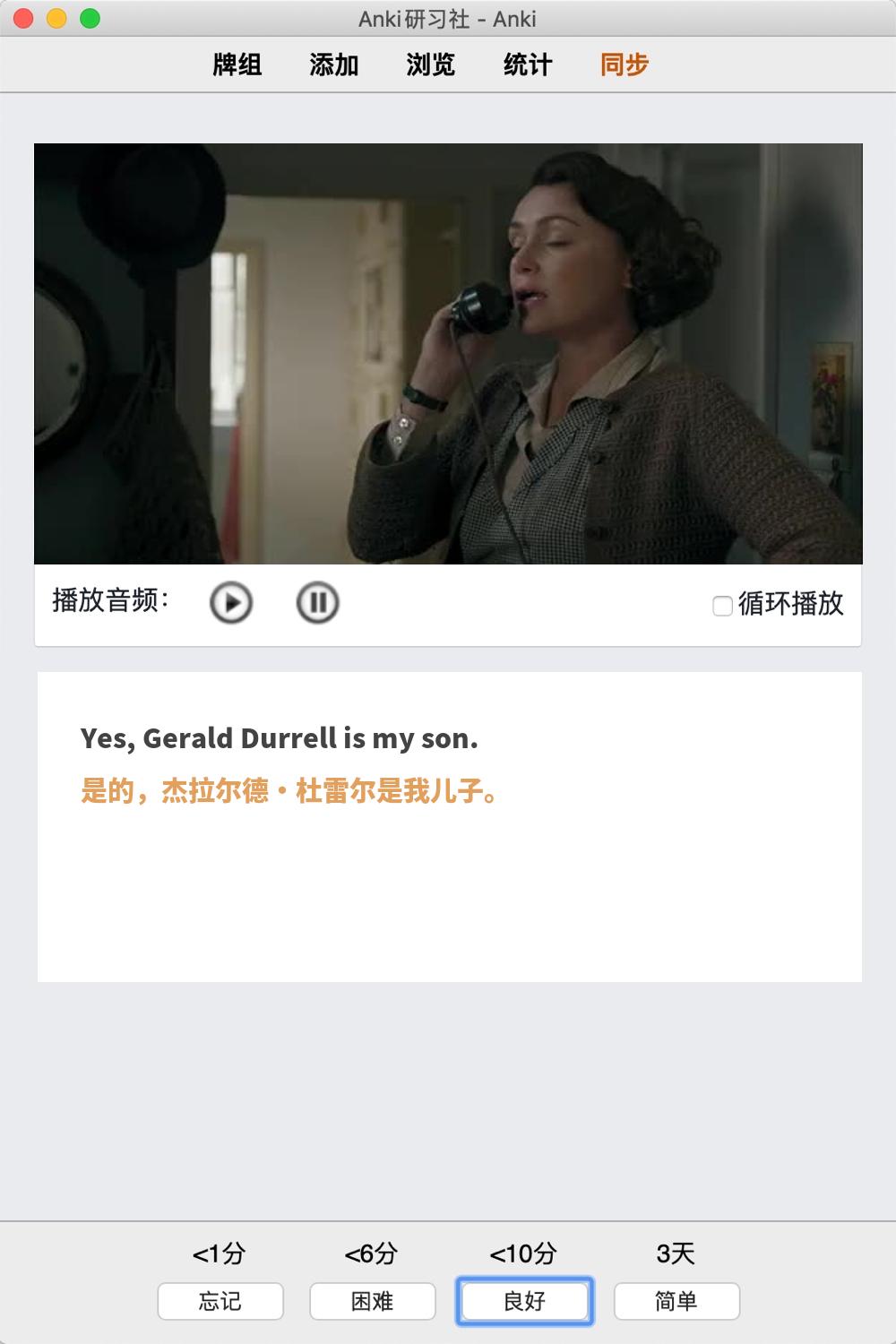Pause the card audio
The image size is (896, 1344).
click(x=317, y=602)
